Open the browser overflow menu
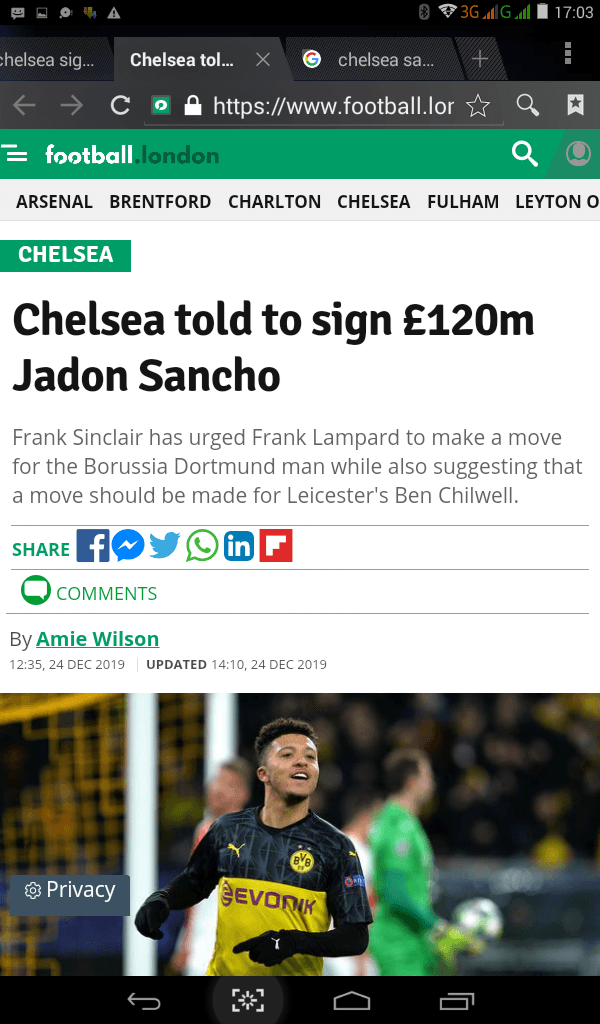Screen dimensions: 600x1024 [568, 55]
